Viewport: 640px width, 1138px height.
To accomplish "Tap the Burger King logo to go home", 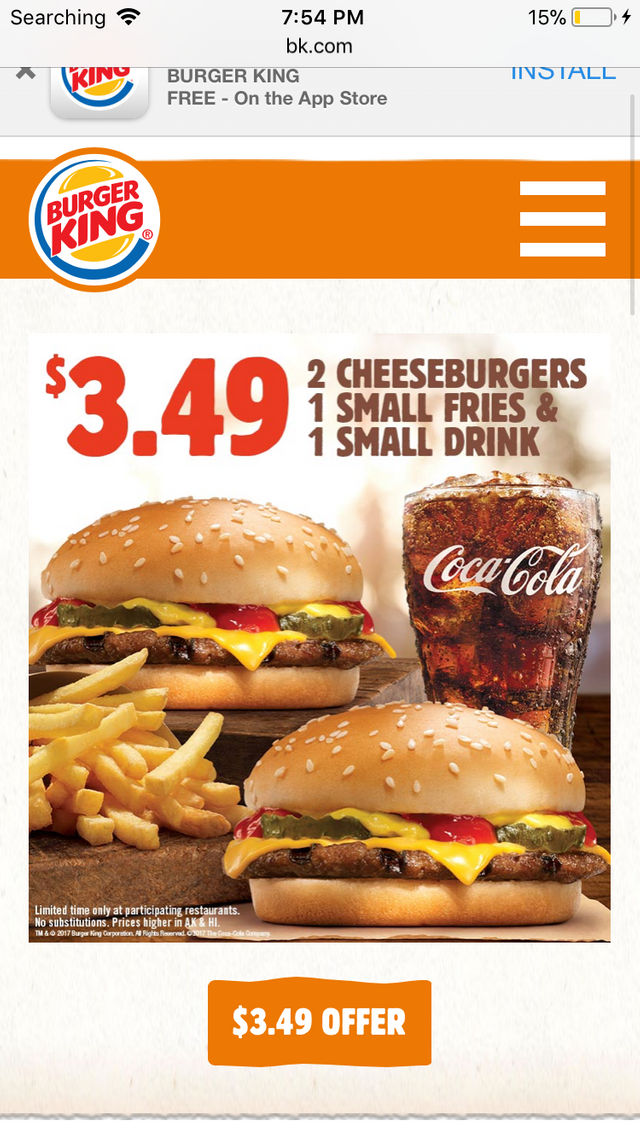I will (94, 219).
